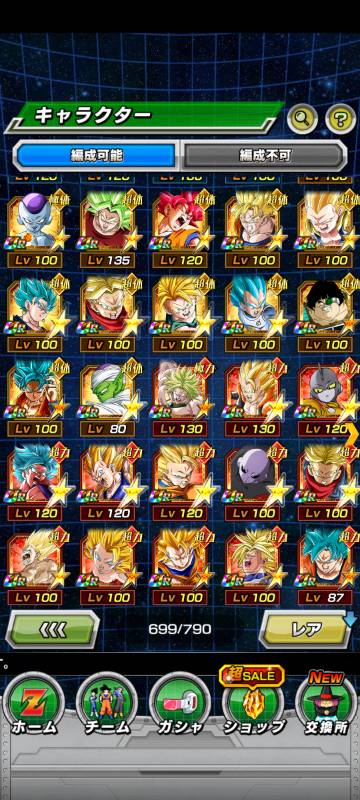Open the help question mark
Viewport: 360px width, 800px height.
click(340, 119)
